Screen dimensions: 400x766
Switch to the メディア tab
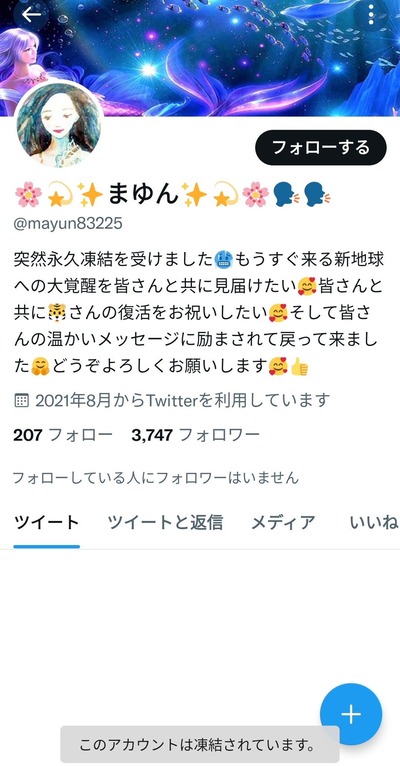tap(283, 522)
